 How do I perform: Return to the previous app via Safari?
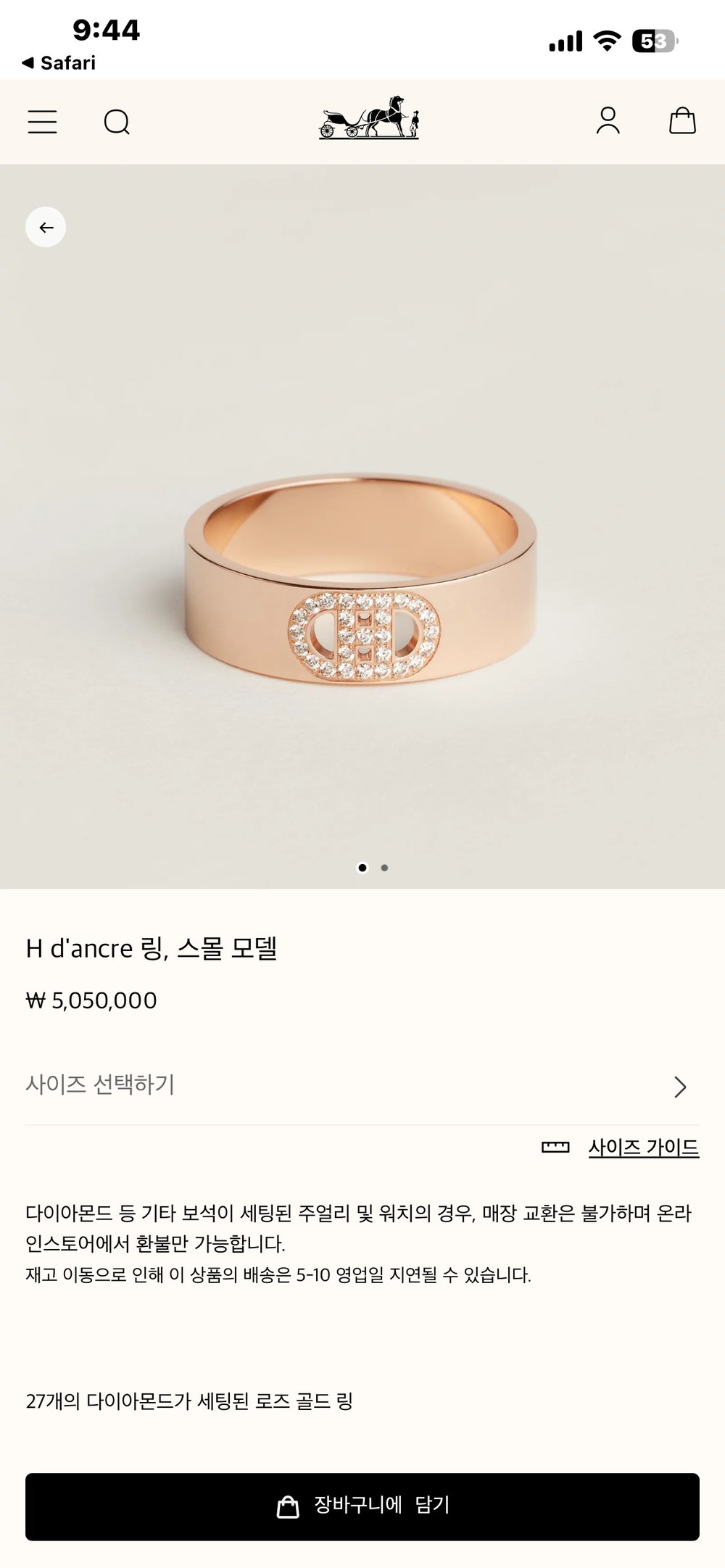(x=59, y=63)
